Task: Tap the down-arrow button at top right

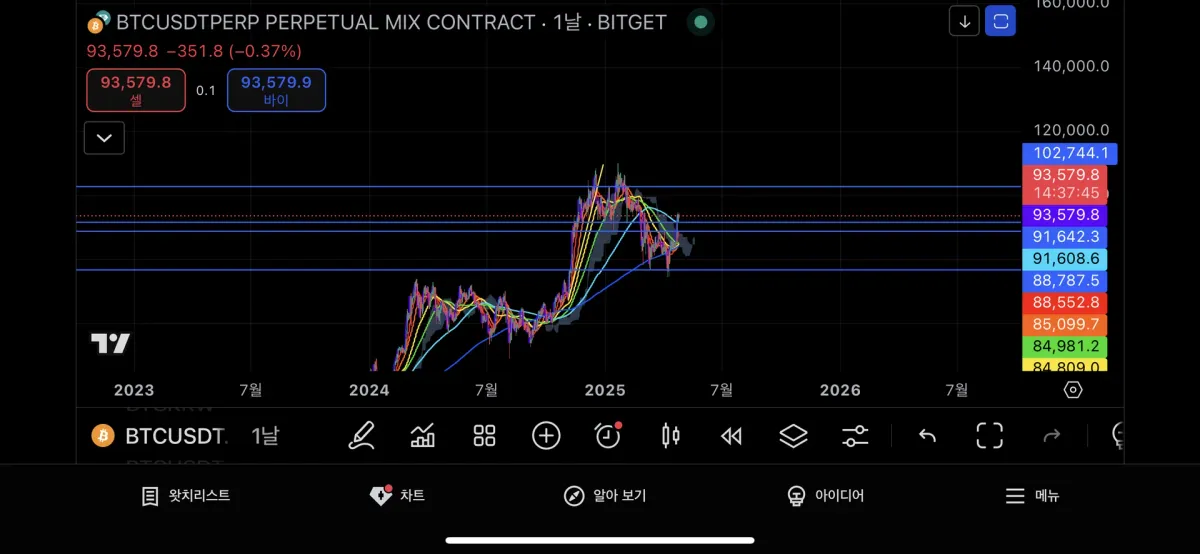Action: pyautogui.click(x=963, y=21)
